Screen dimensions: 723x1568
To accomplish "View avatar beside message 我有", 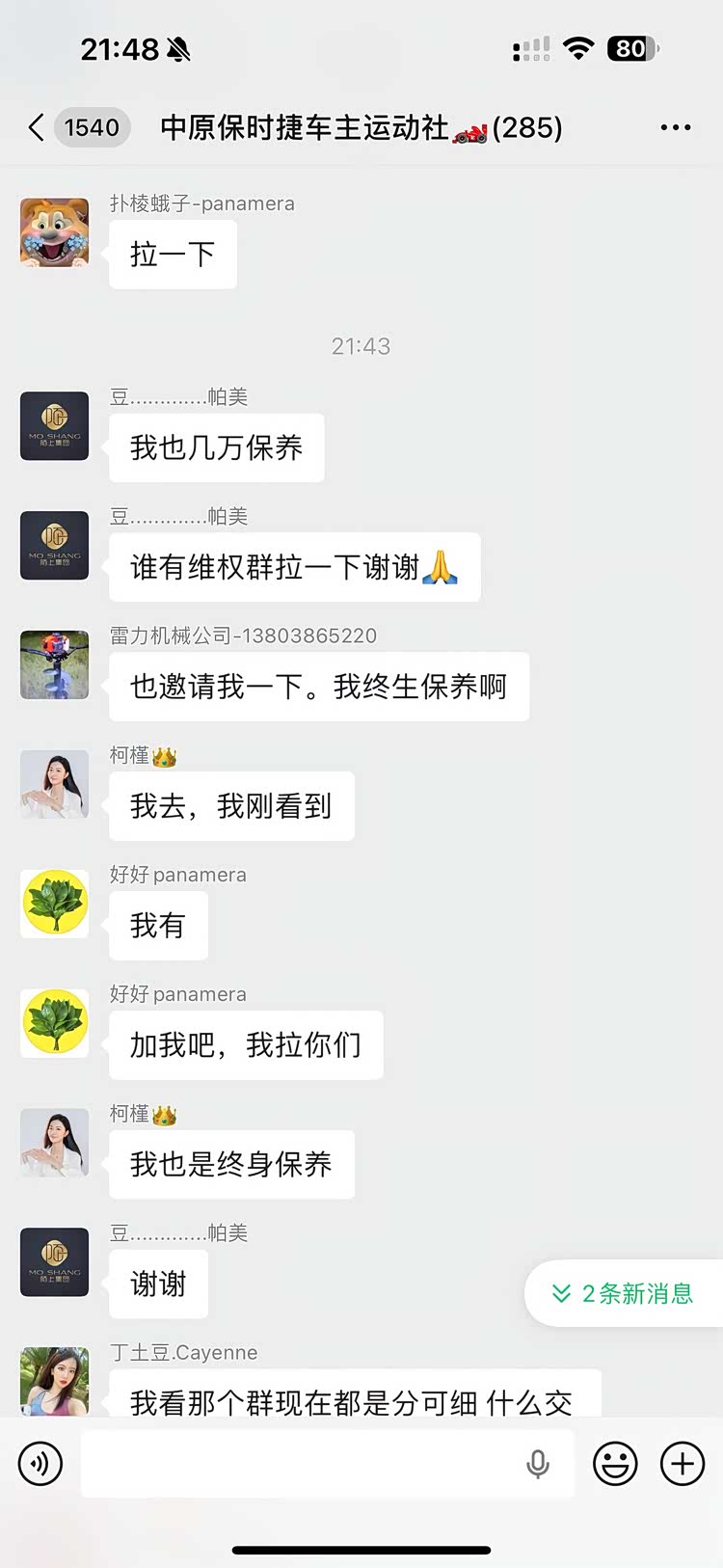I will pyautogui.click(x=55, y=904).
